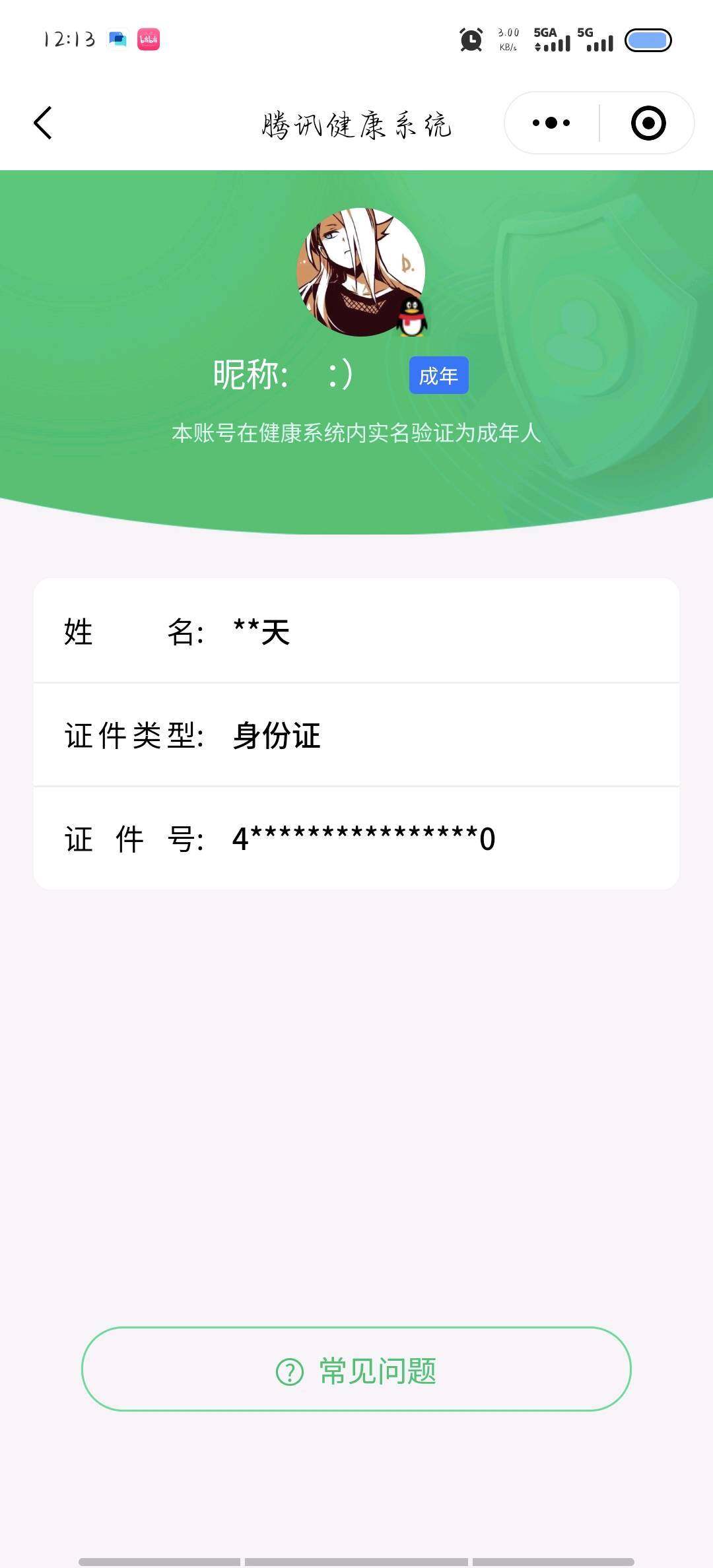The width and height of the screenshot is (713, 1568).
Task: Tap the adult verification text 本账号在健康系统内实名验证为成年人
Action: click(x=356, y=434)
